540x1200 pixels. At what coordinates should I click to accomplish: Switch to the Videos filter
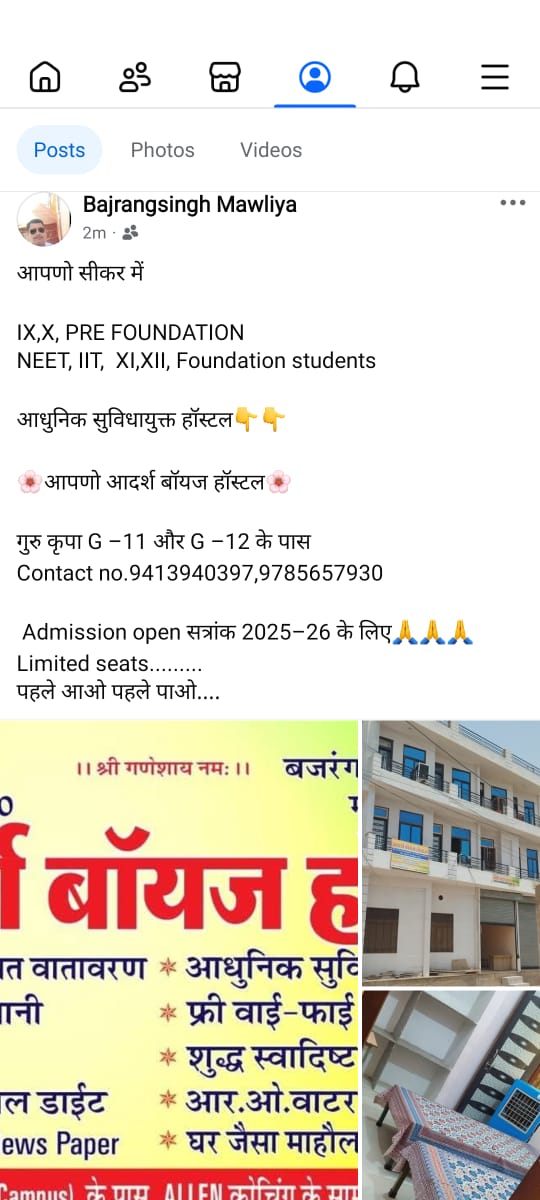pyautogui.click(x=271, y=150)
